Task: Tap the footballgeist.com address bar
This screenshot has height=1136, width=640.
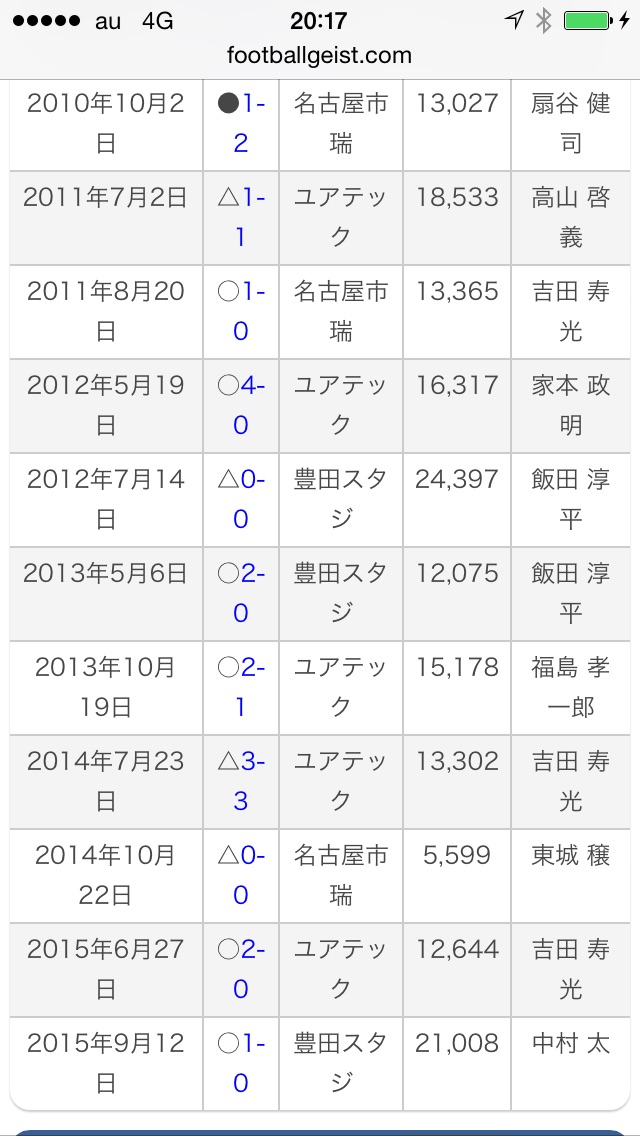Action: [320, 56]
